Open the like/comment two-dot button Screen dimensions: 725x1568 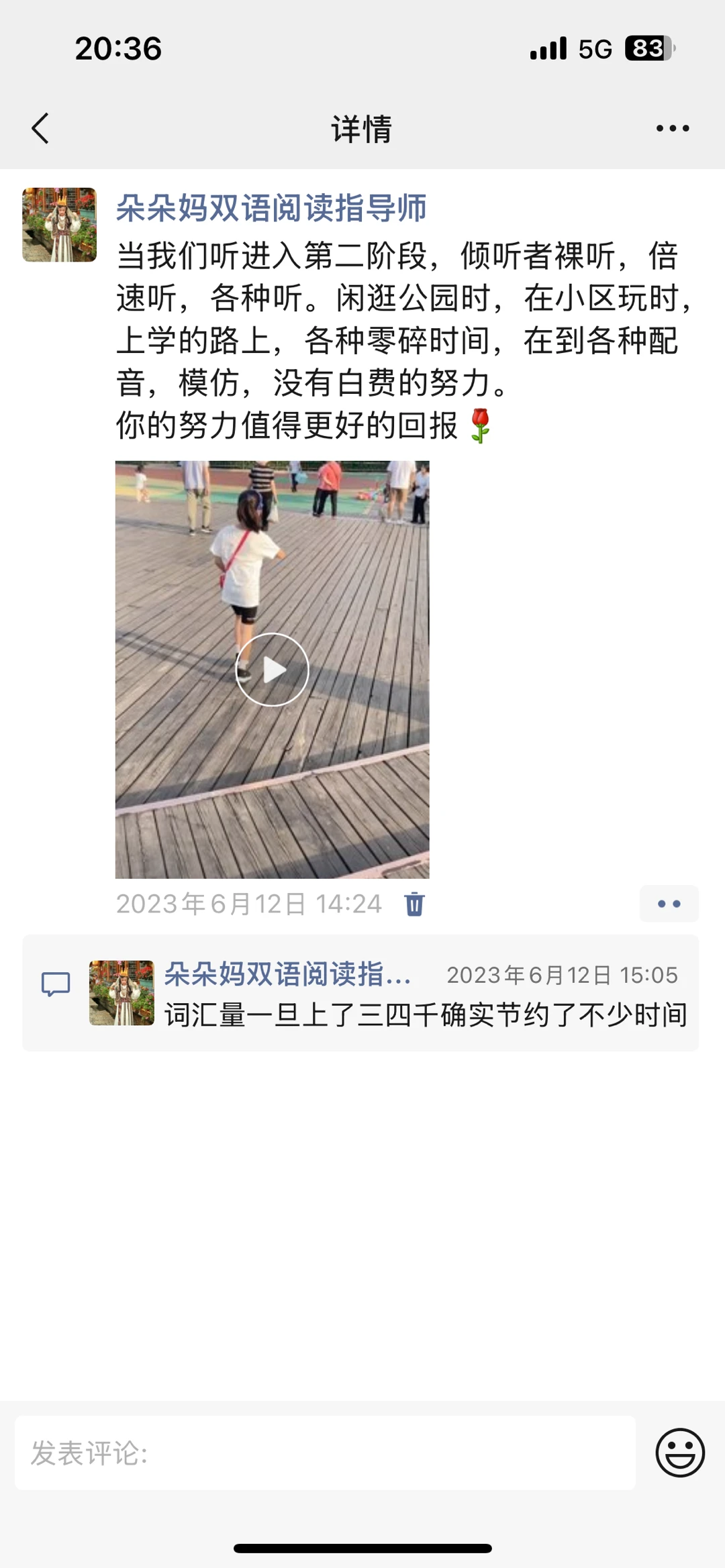pyautogui.click(x=669, y=904)
